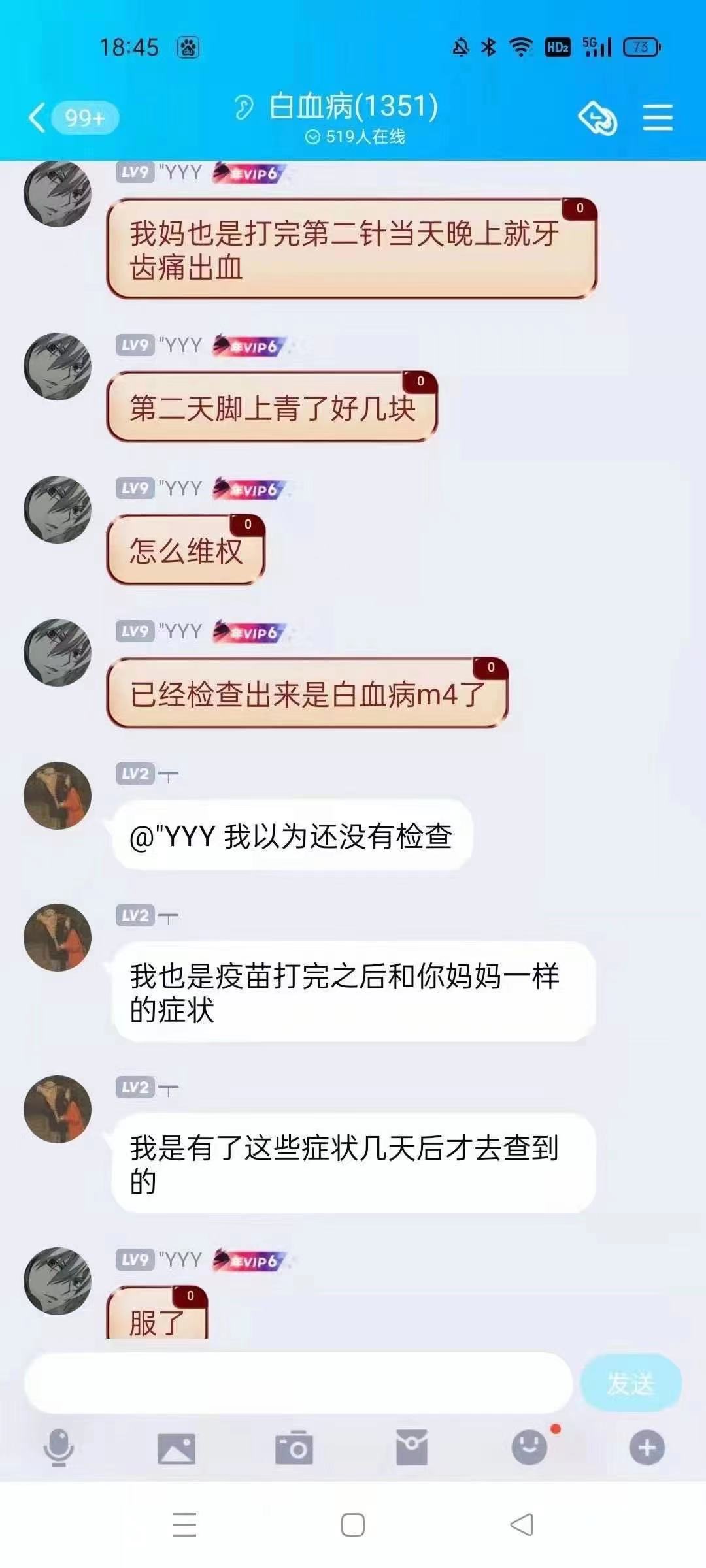Tap the 发送 send button
The height and width of the screenshot is (1568, 706).
(630, 1383)
